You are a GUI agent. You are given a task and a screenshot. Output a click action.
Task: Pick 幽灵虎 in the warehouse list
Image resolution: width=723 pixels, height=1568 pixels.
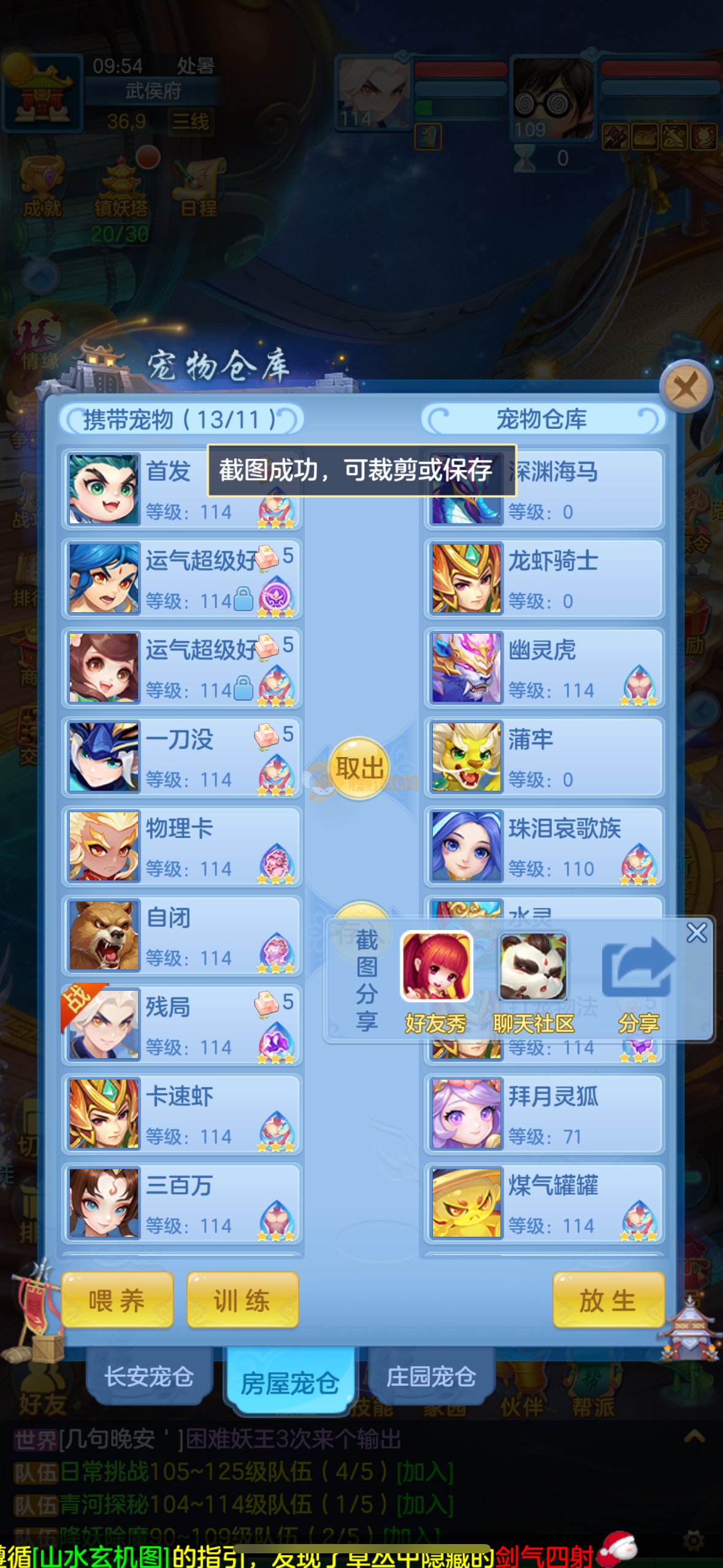coord(543,668)
